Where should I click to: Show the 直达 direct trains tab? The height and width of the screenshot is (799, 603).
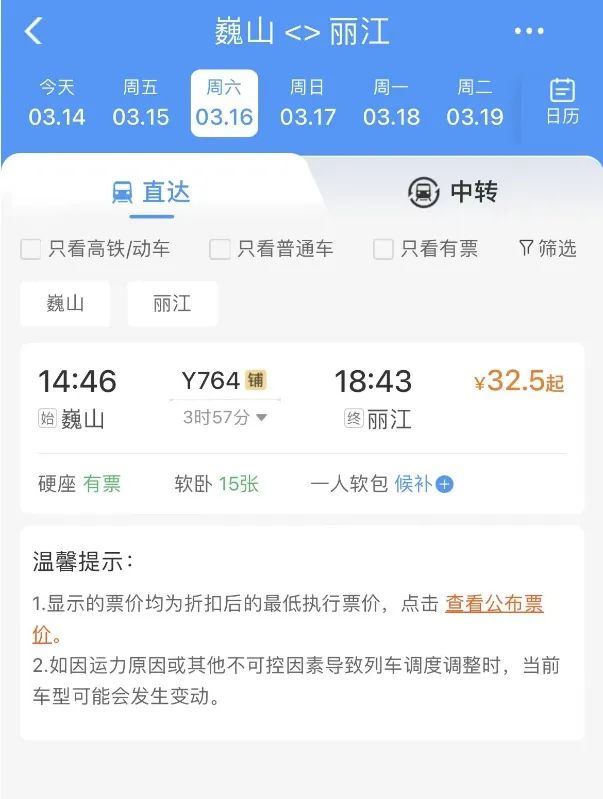(x=151, y=192)
